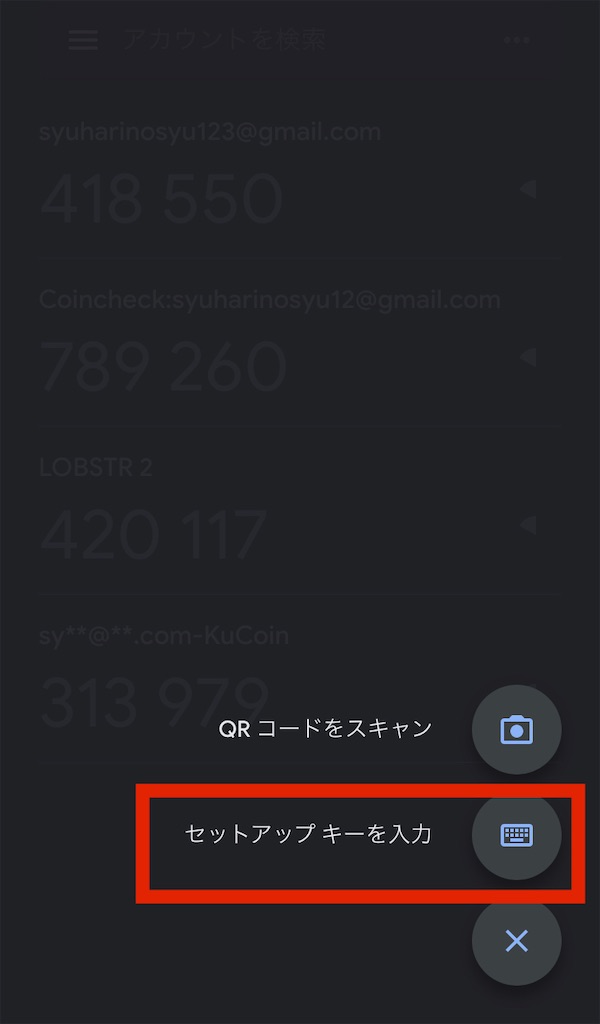Choose the セットアップ キーを入力 label
Viewport: 600px width, 1024px height.
308,834
